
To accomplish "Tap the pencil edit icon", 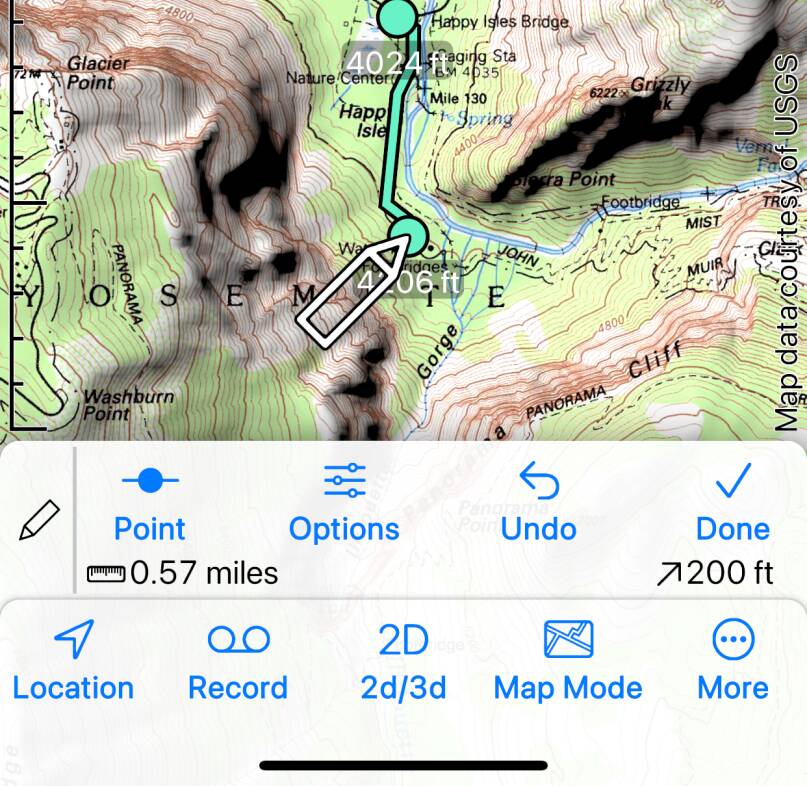I will coord(39,519).
